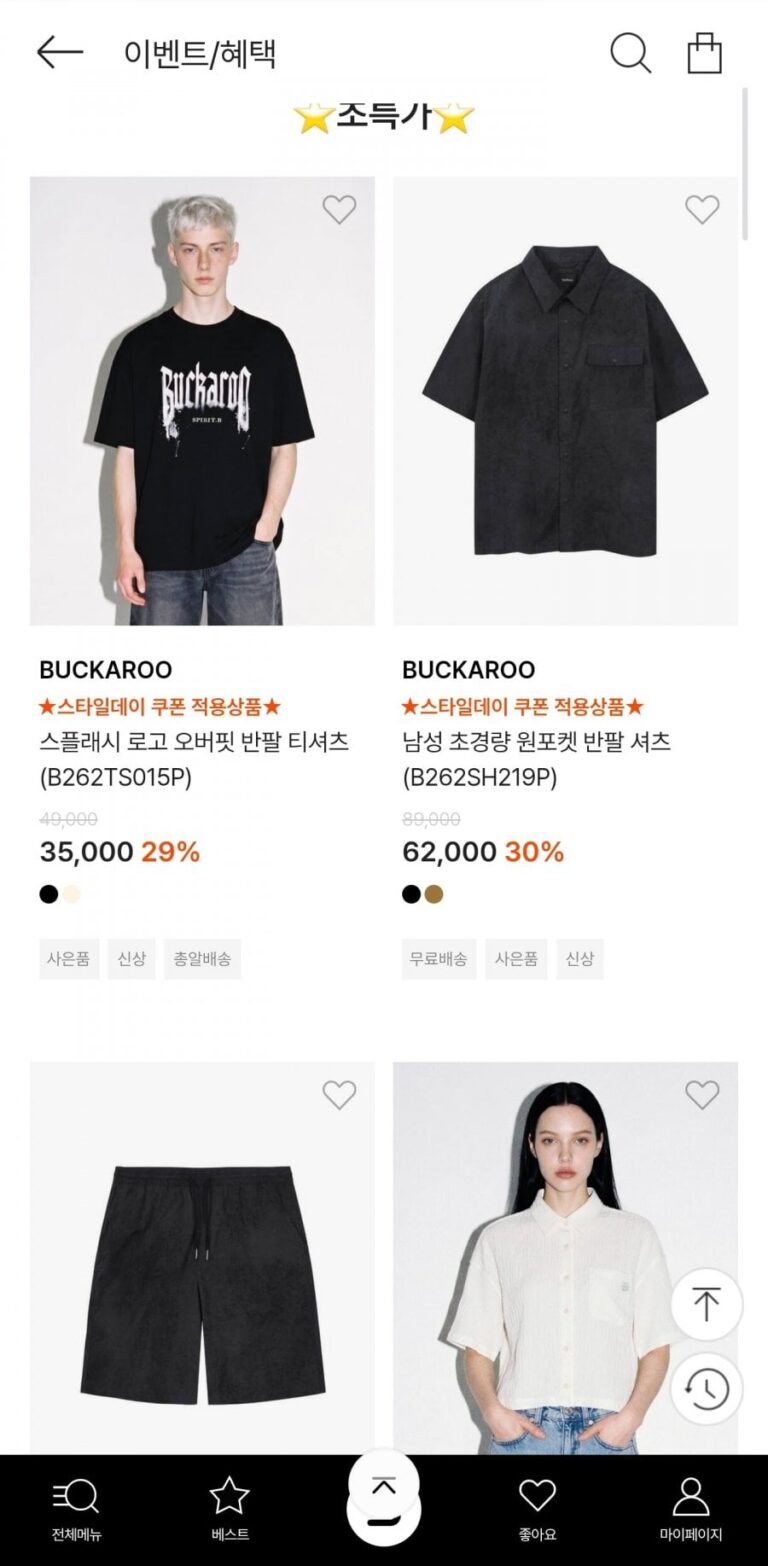Switch to the 좋아요 tab

tap(537, 1509)
